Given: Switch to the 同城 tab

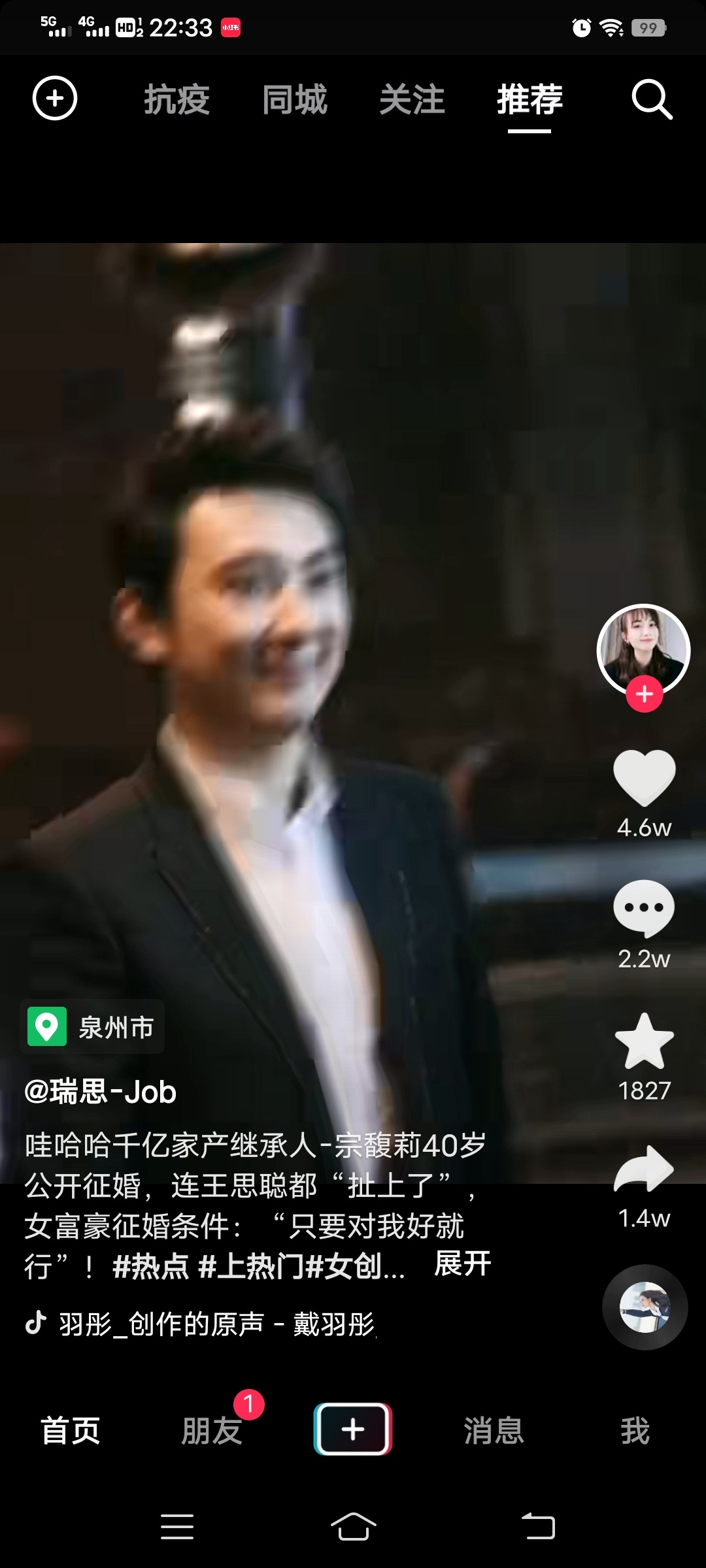Looking at the screenshot, I should tap(294, 100).
